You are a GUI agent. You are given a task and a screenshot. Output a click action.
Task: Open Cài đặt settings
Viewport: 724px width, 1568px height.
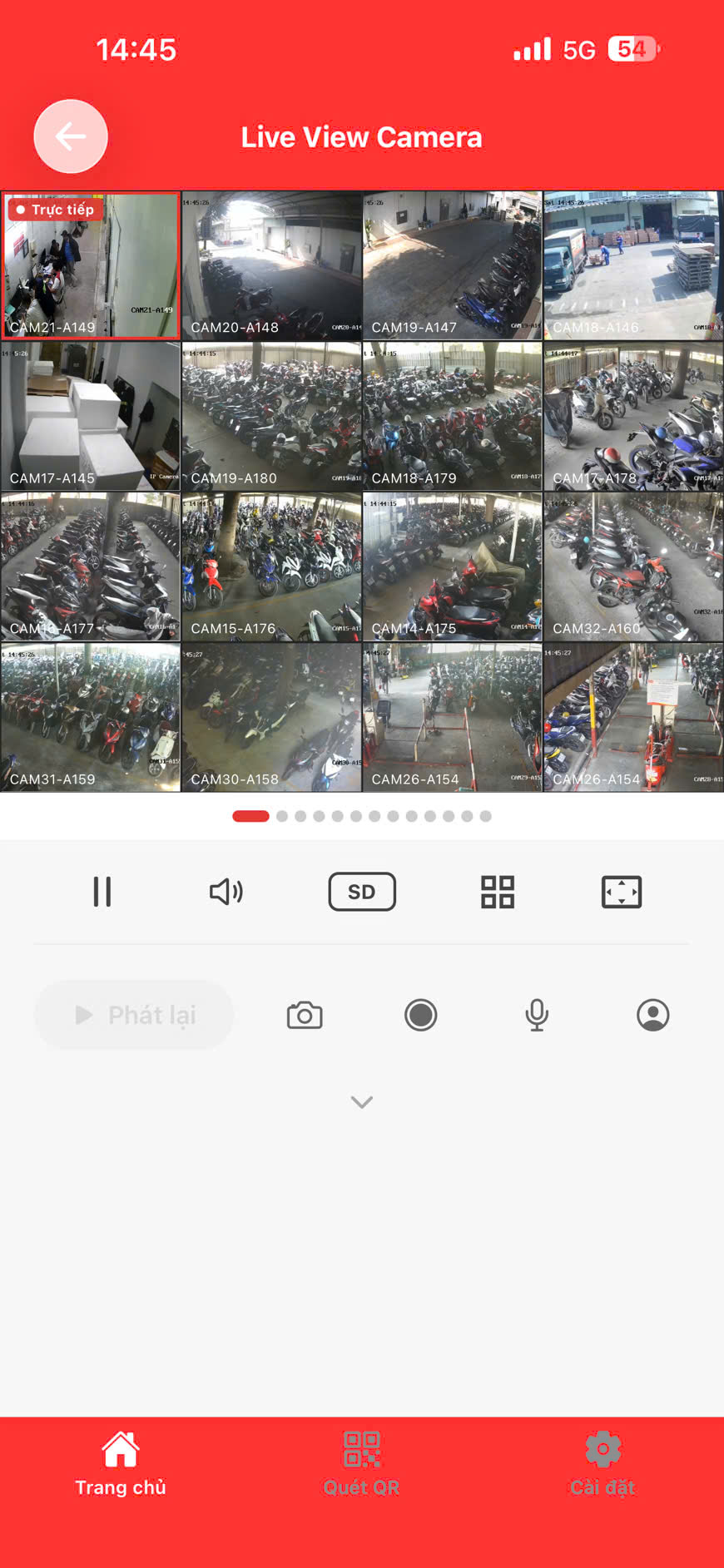[602, 1464]
